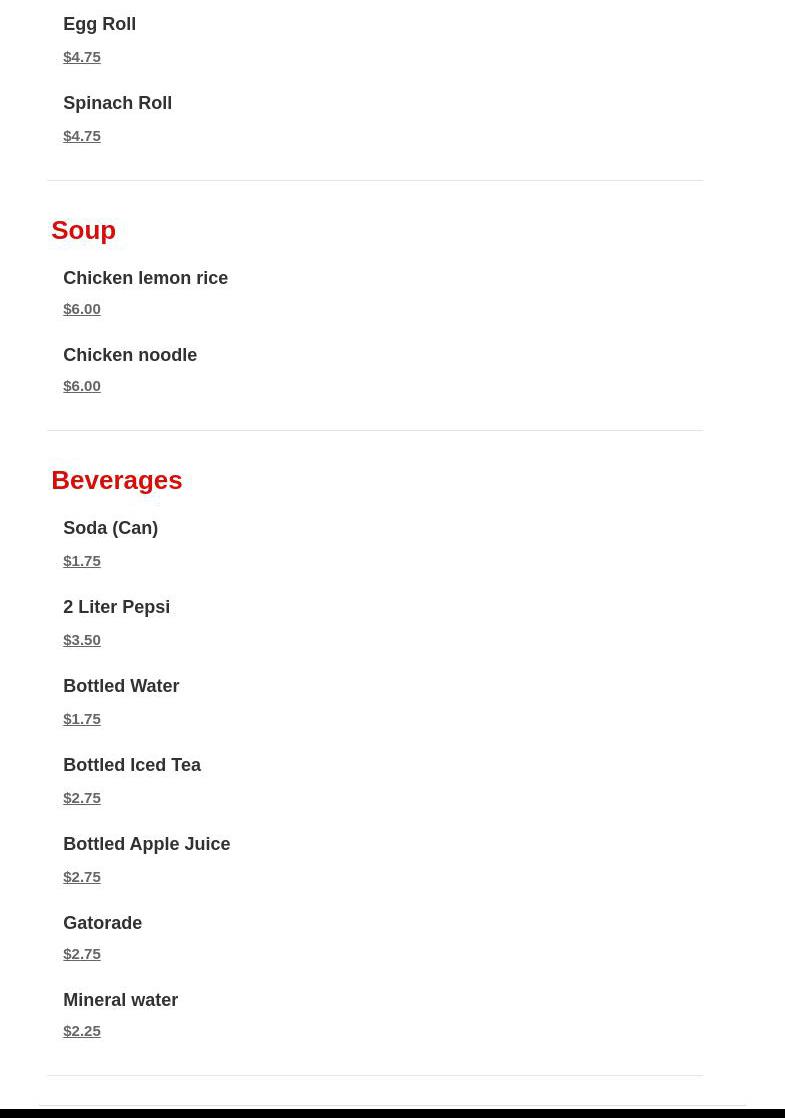Choose the Bottled Apple Juice $2.75 link
This screenshot has width=785, height=1118.
(x=82, y=878)
